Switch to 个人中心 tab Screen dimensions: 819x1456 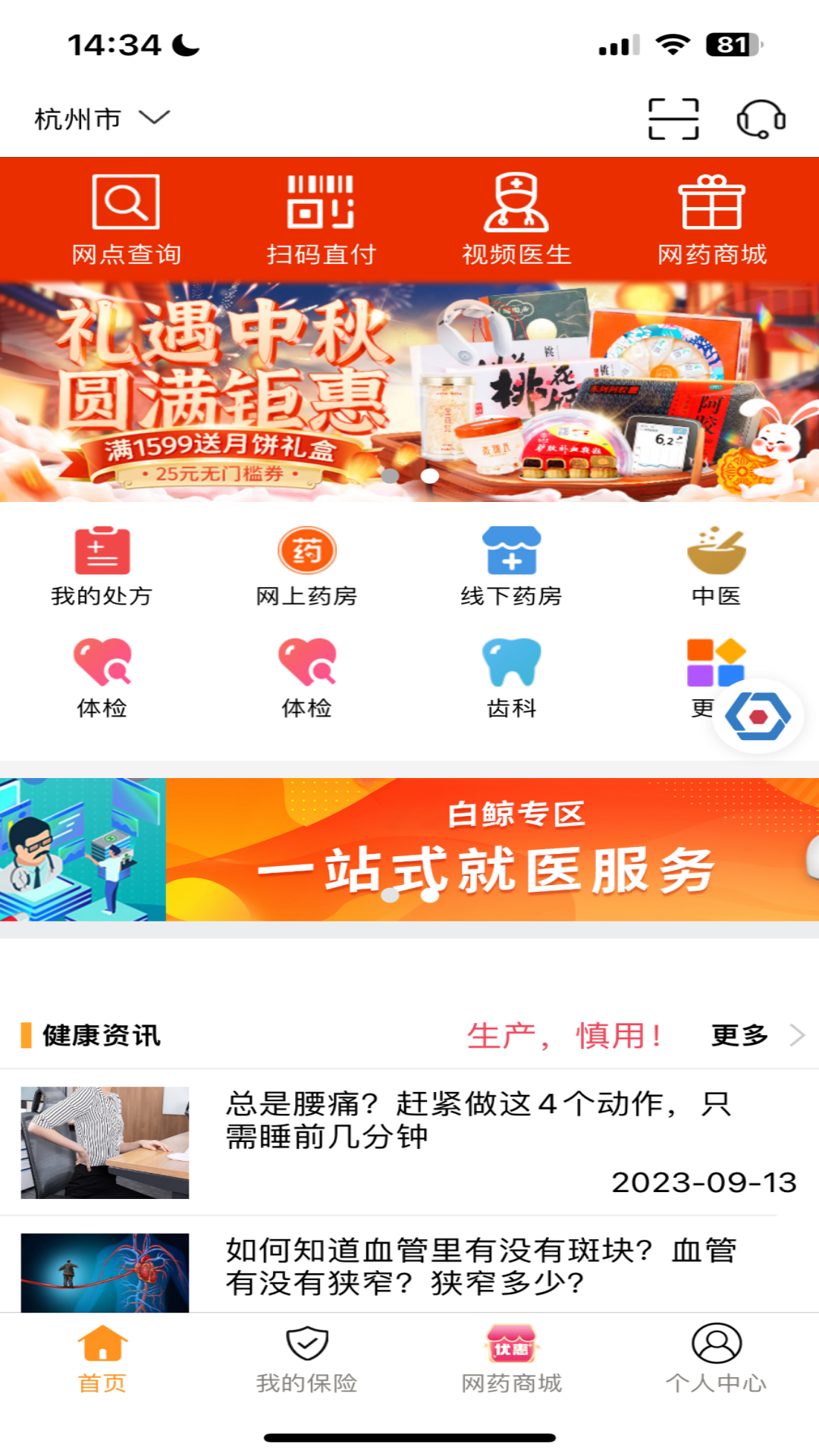pyautogui.click(x=716, y=1359)
